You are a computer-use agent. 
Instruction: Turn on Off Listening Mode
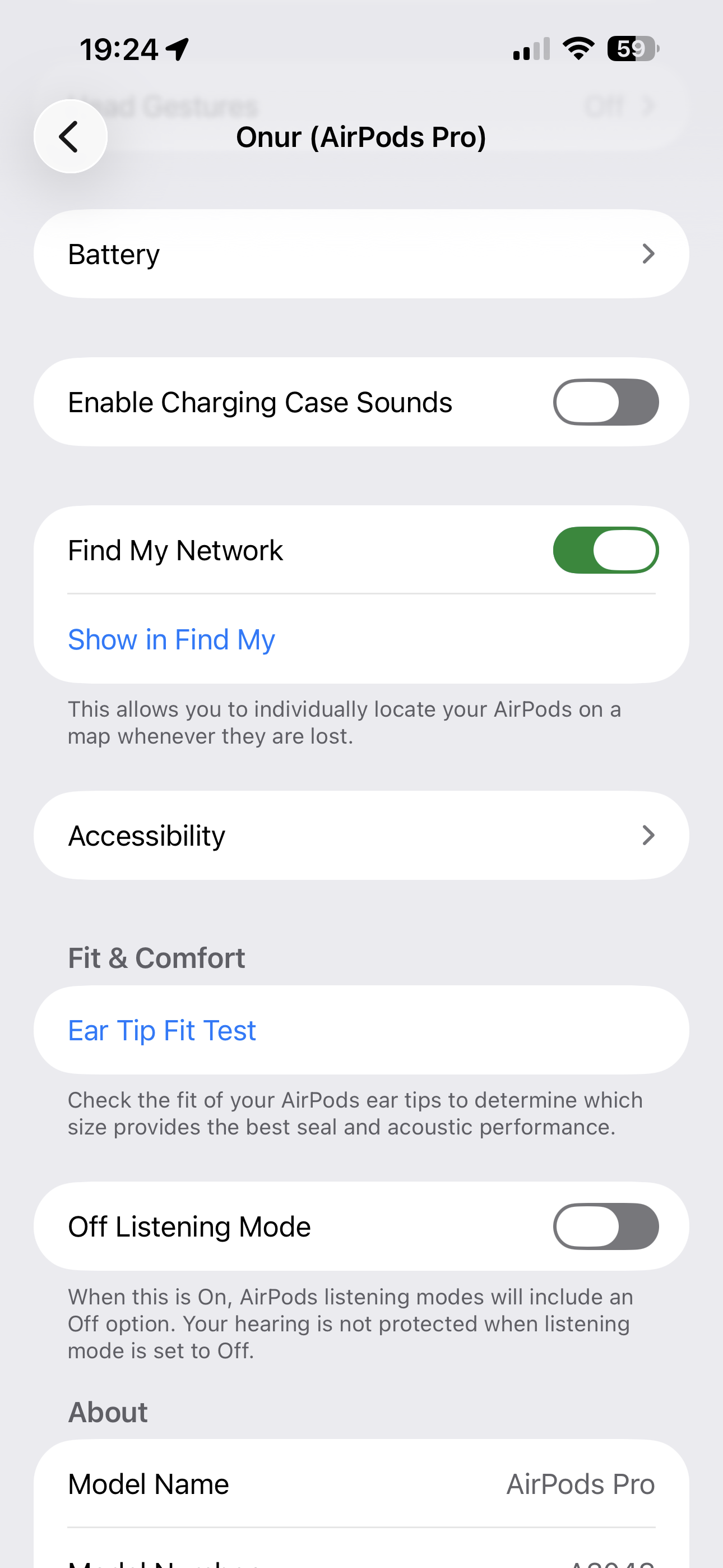(605, 1226)
